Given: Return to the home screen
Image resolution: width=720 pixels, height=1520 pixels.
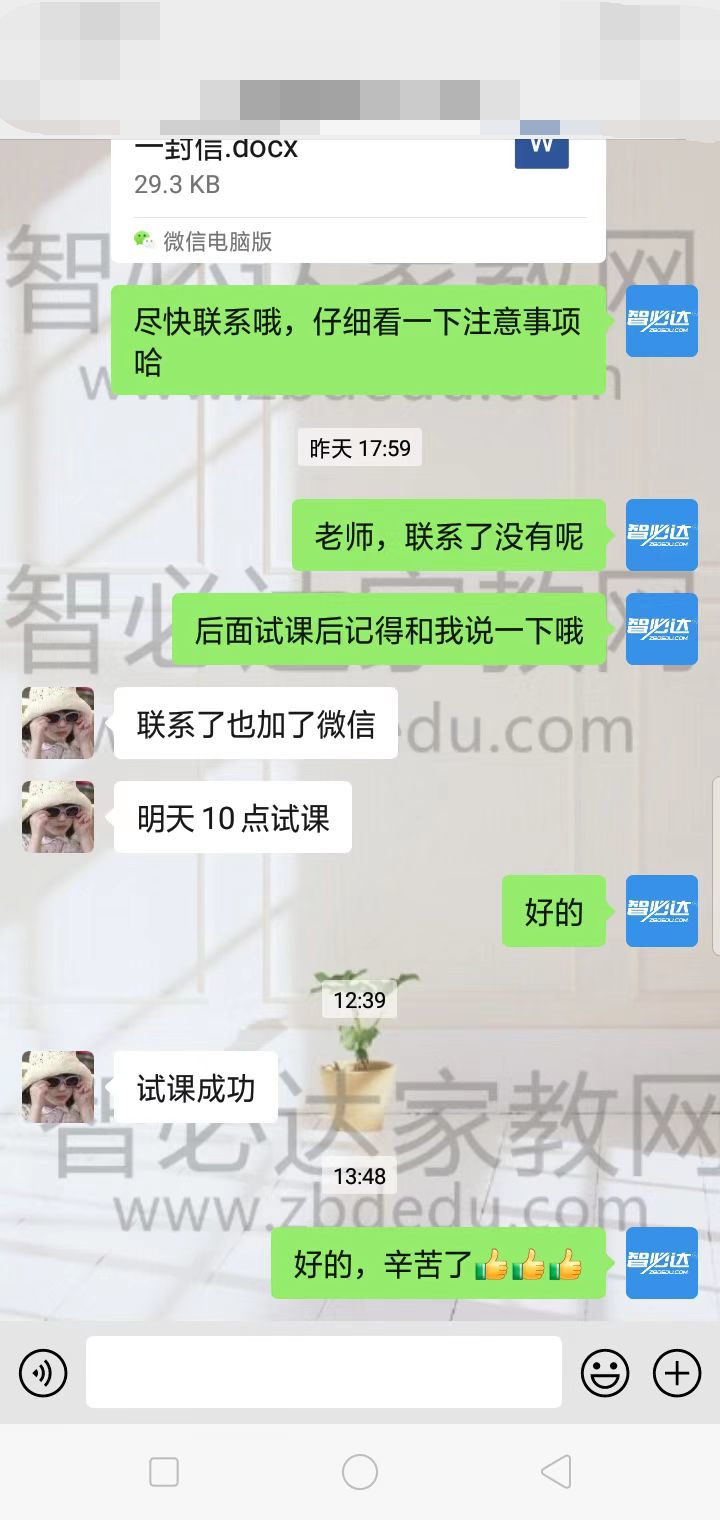Looking at the screenshot, I should 360,1472.
